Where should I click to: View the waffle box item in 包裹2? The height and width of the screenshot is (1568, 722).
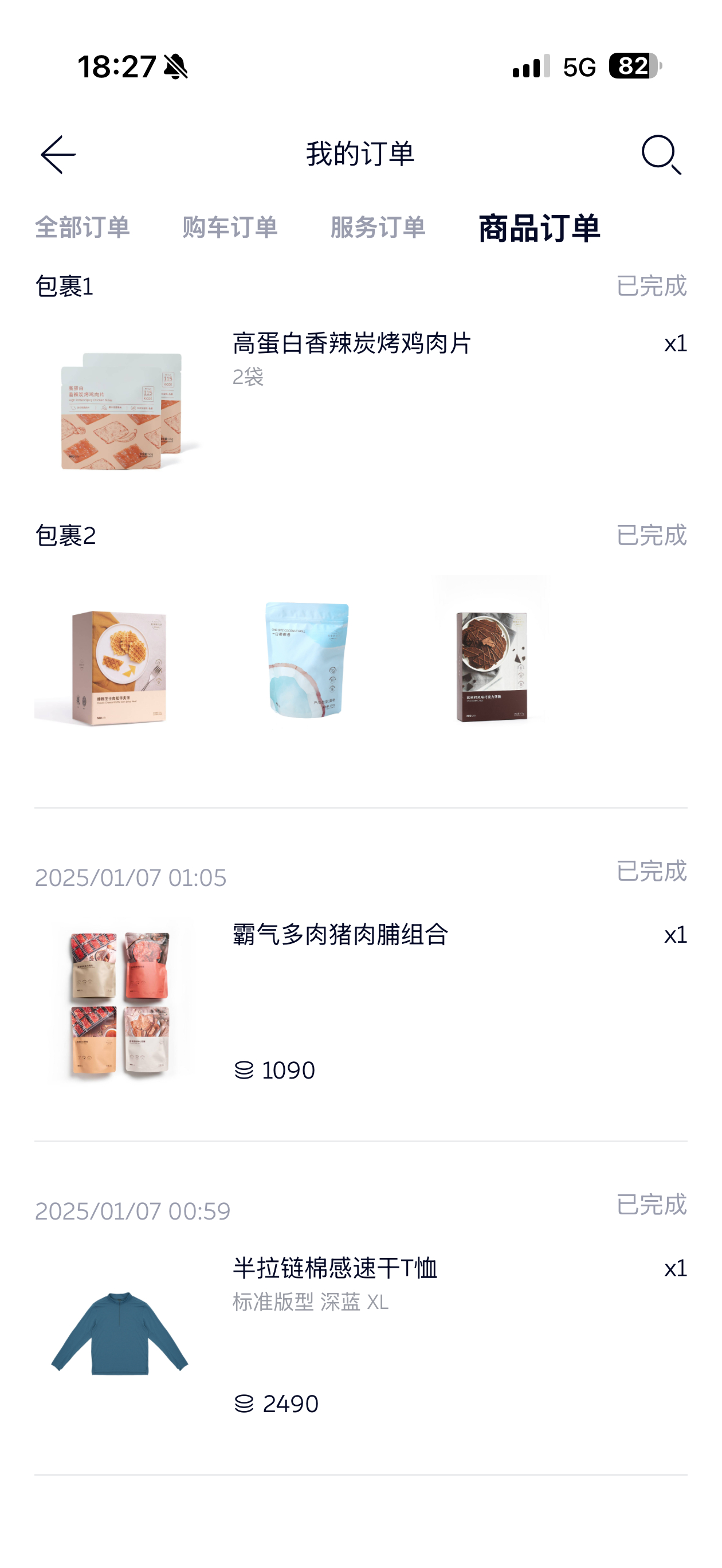click(117, 667)
